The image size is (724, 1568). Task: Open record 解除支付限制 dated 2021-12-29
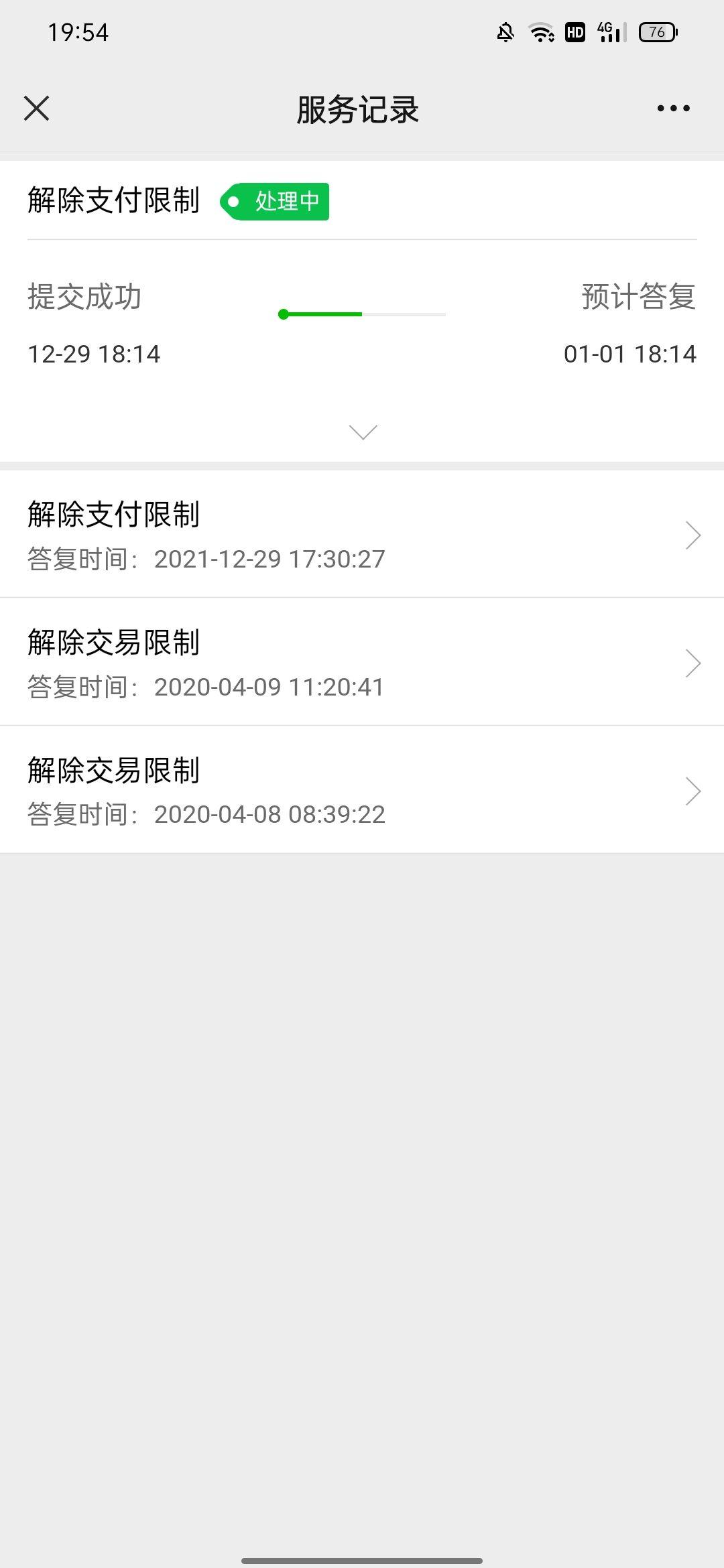[x=362, y=534]
